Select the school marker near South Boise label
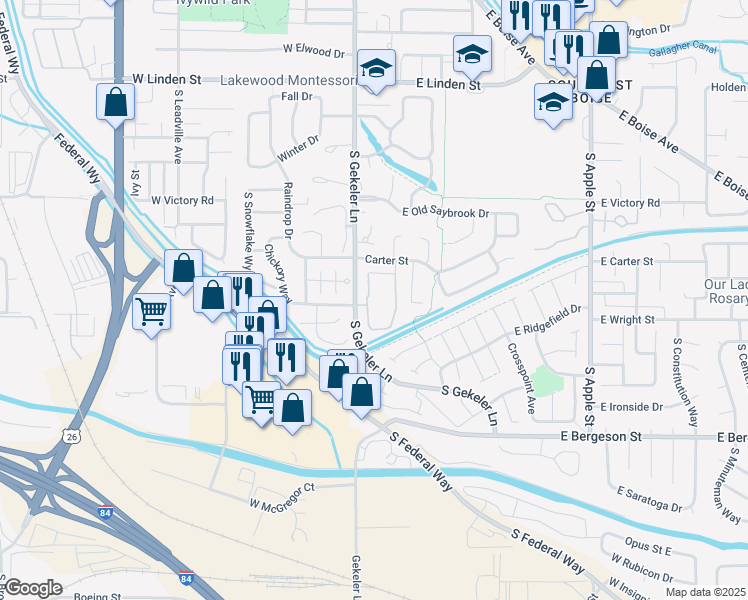Image resolution: width=748 pixels, height=600 pixels. coord(553,104)
